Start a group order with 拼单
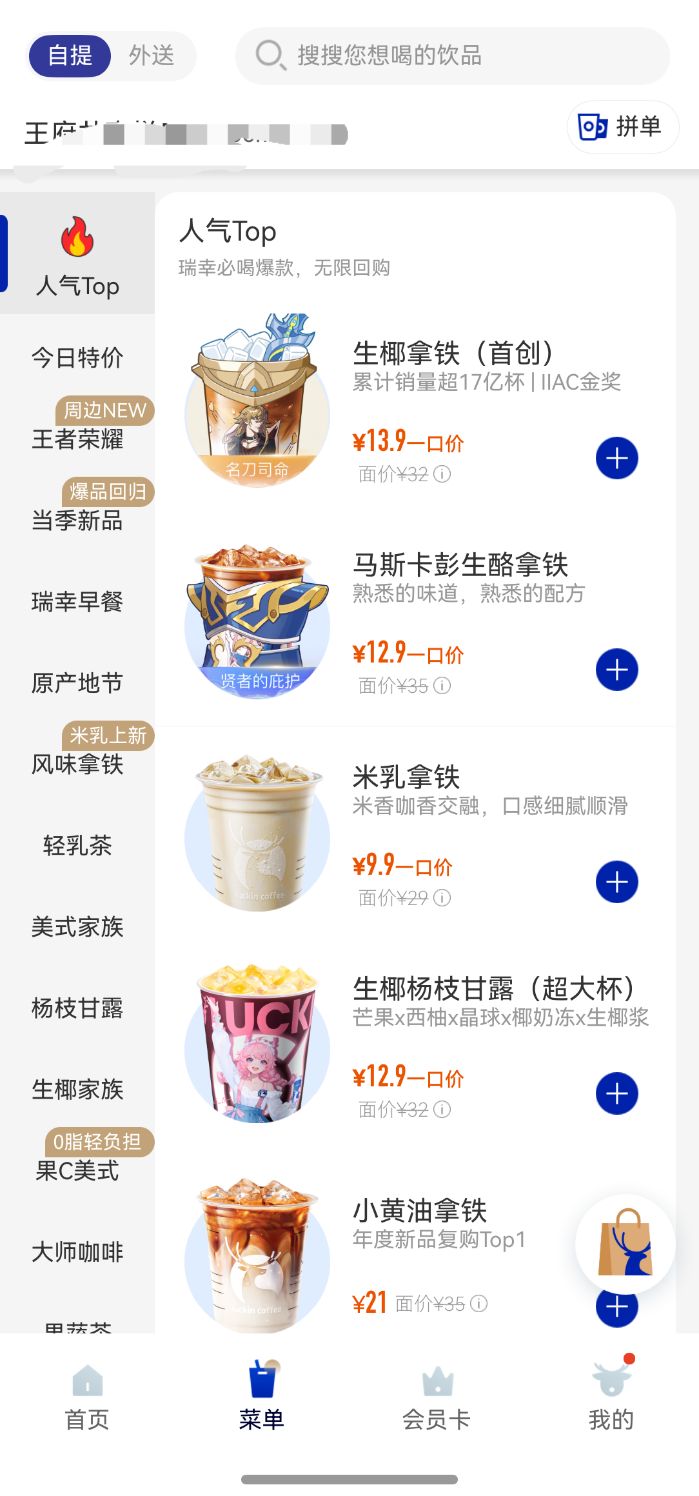699x1496 pixels. coord(622,127)
